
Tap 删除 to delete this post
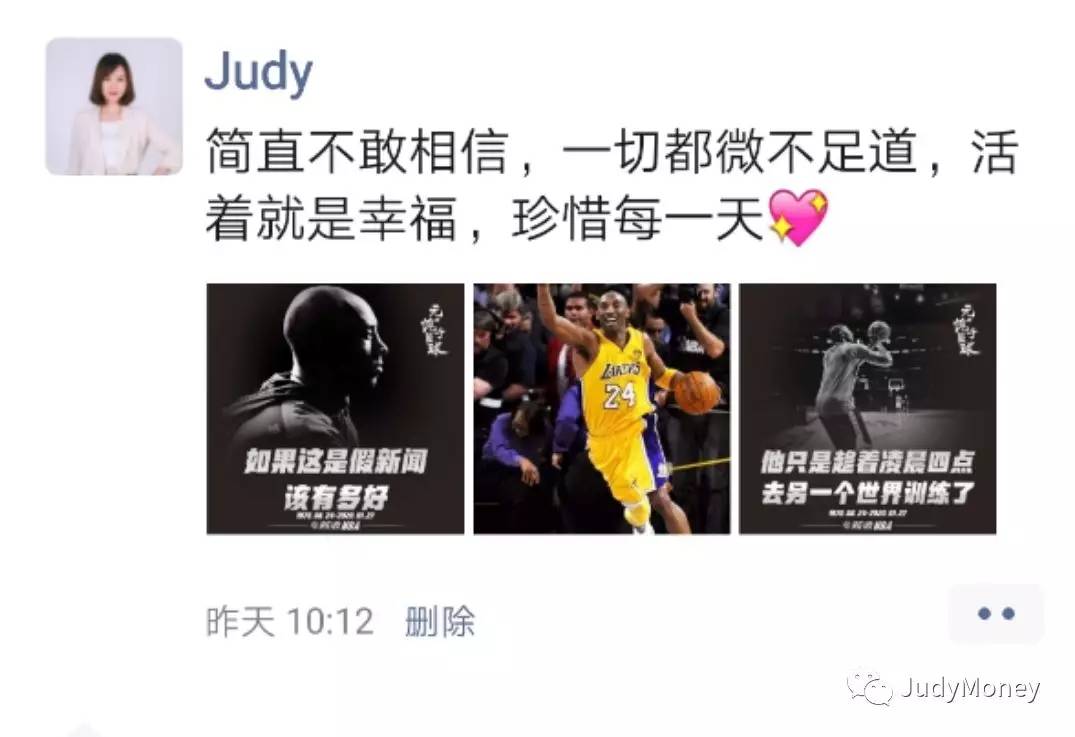tap(439, 622)
